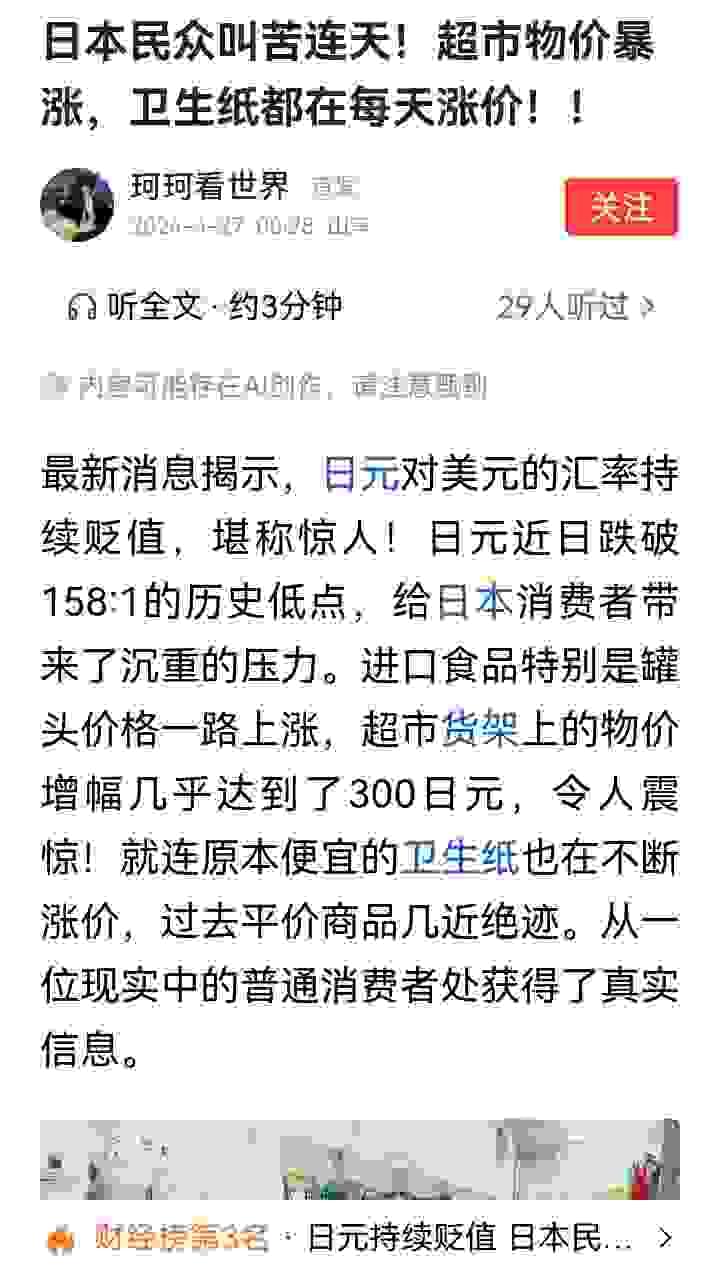Listen to full article audio
The height and width of the screenshot is (1270, 720).
pyautogui.click(x=205, y=307)
